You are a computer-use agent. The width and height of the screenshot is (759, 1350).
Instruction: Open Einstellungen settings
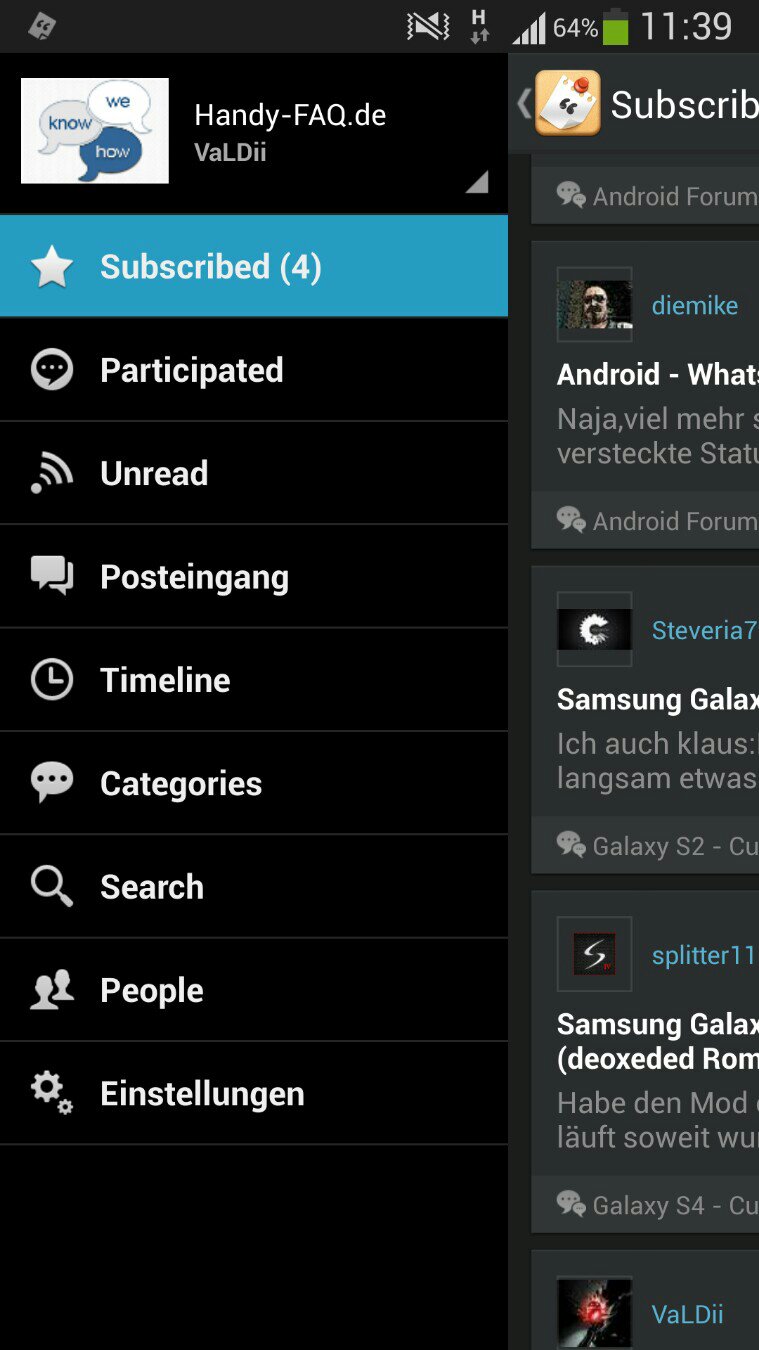pyautogui.click(x=254, y=1093)
